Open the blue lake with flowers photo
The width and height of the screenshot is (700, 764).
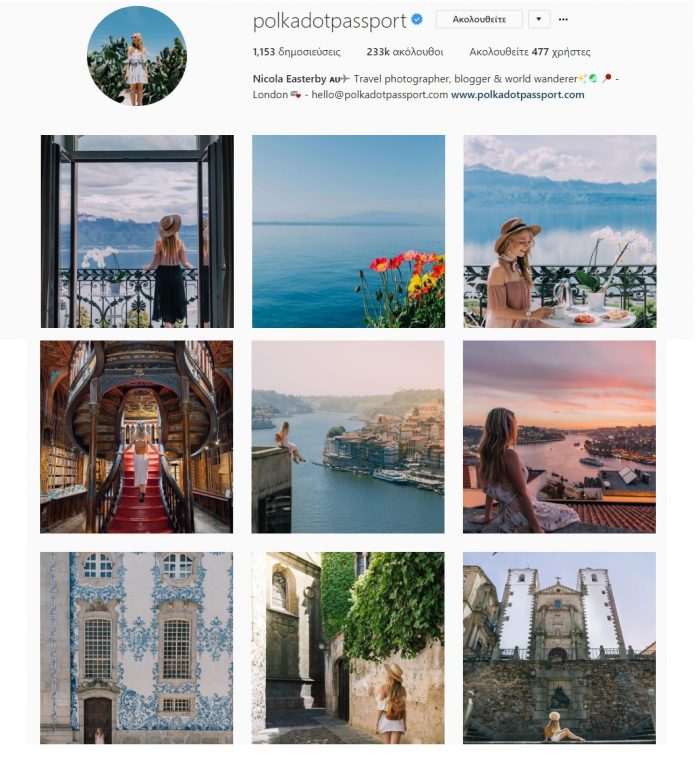click(x=348, y=231)
